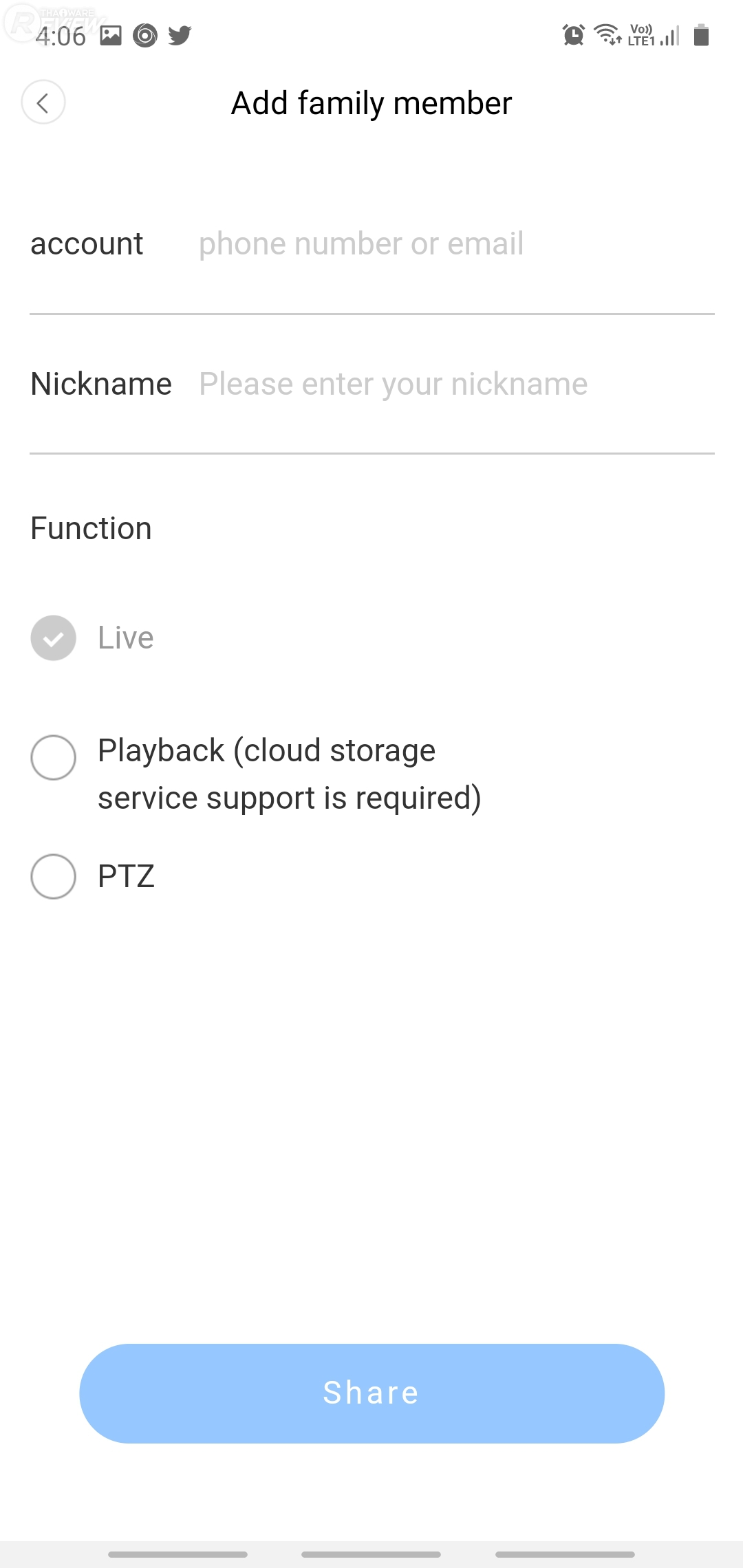This screenshot has width=743, height=1568.
Task: Tap the checked Live function option
Action: 54,638
